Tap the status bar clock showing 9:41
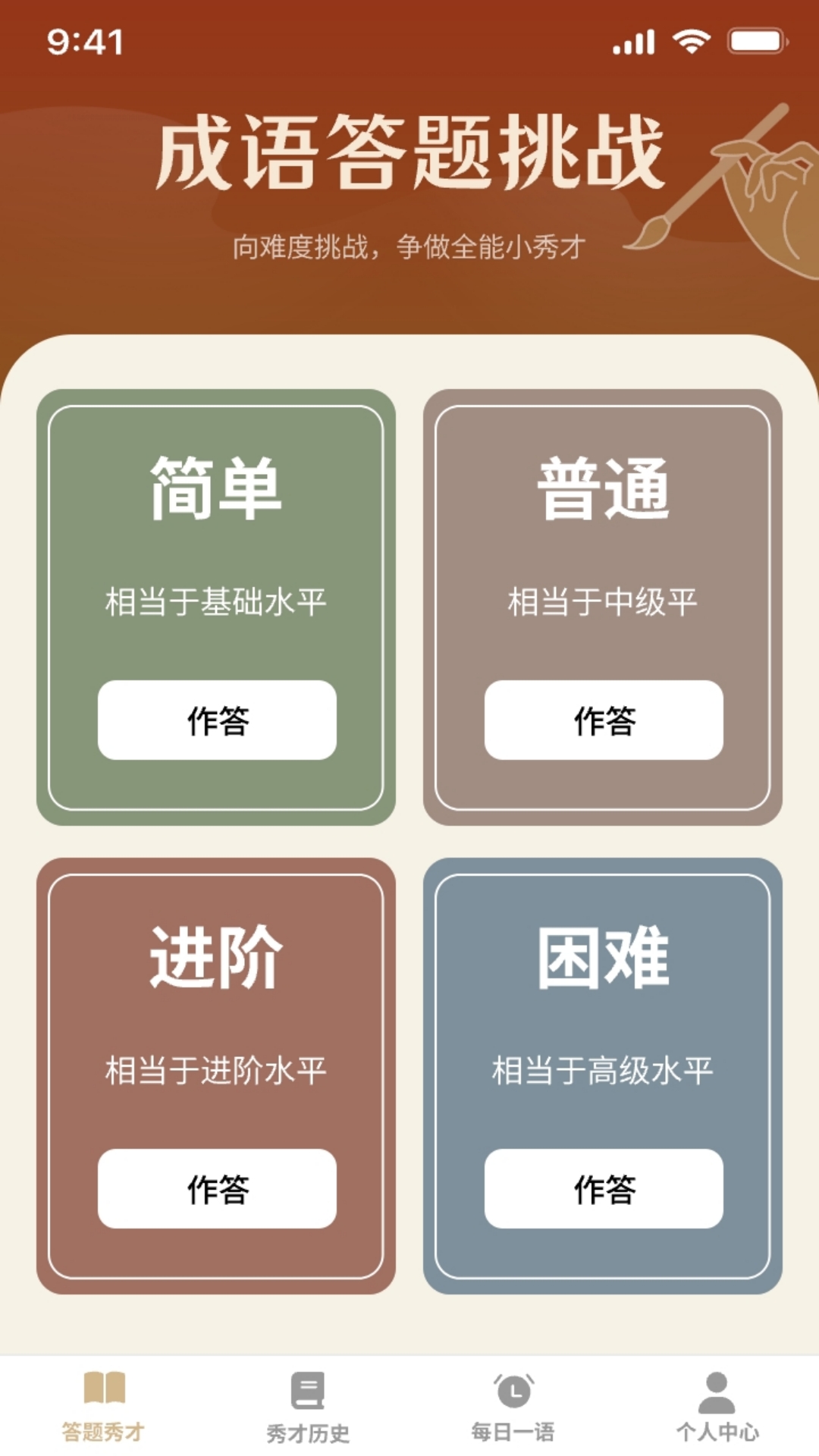Image resolution: width=819 pixels, height=1456 pixels. click(80, 42)
